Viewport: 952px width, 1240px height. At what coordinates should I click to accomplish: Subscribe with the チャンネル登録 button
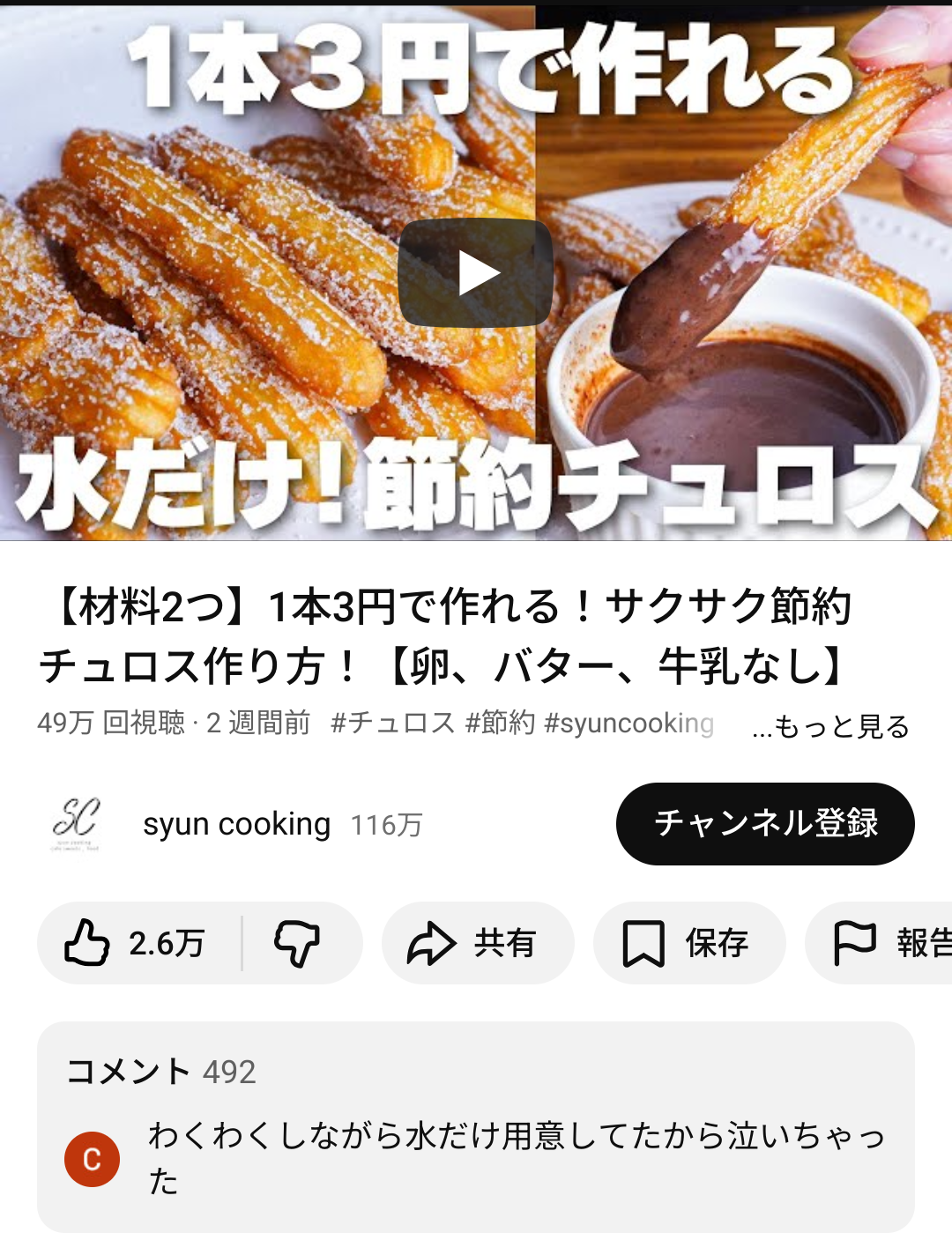click(x=765, y=824)
